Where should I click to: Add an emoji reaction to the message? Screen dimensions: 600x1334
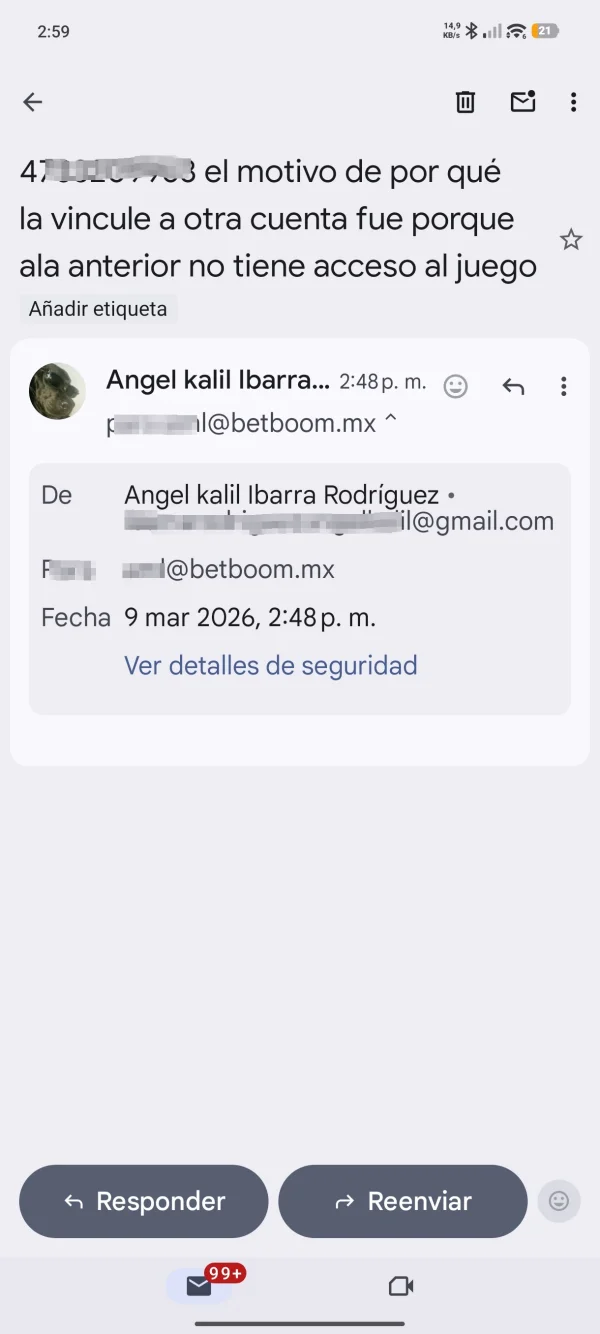[x=455, y=387]
